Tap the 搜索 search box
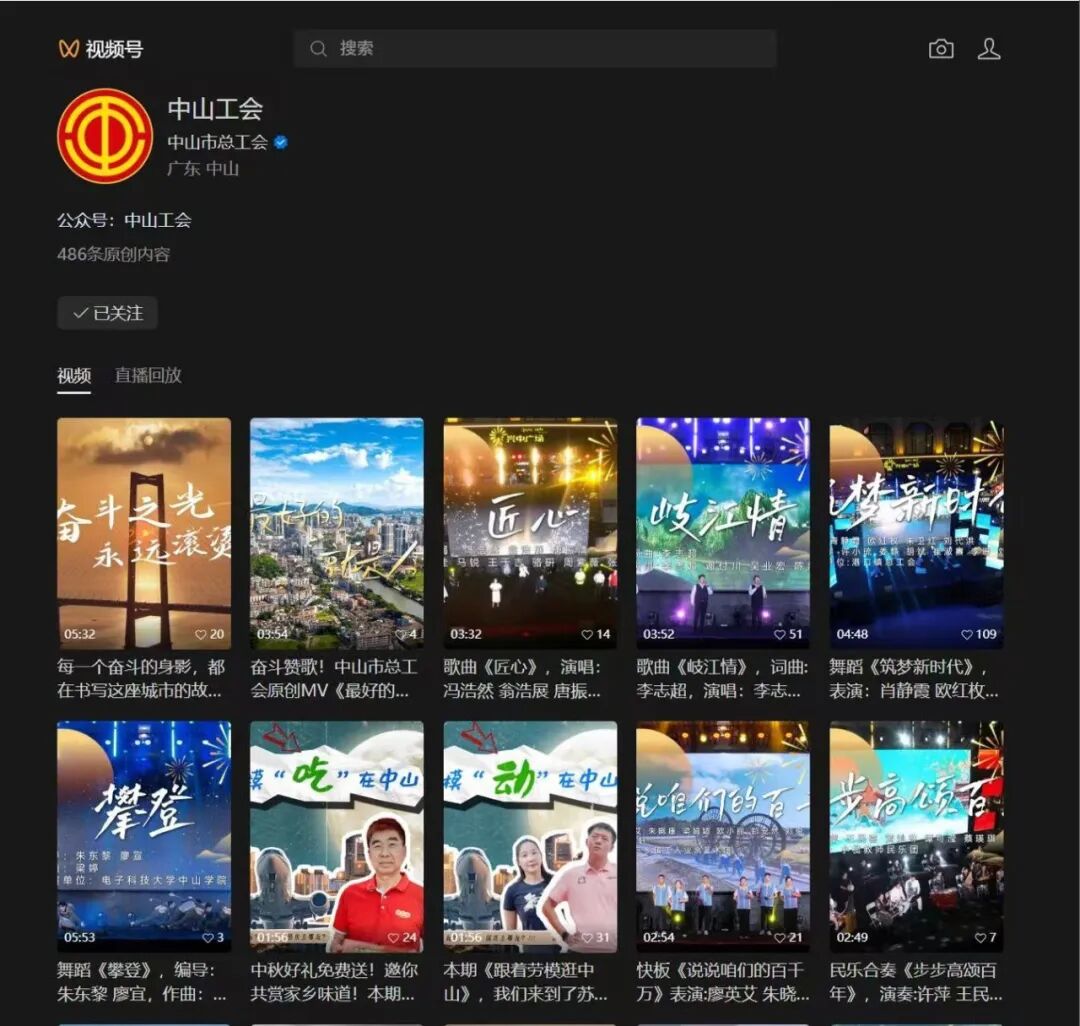 pos(534,48)
